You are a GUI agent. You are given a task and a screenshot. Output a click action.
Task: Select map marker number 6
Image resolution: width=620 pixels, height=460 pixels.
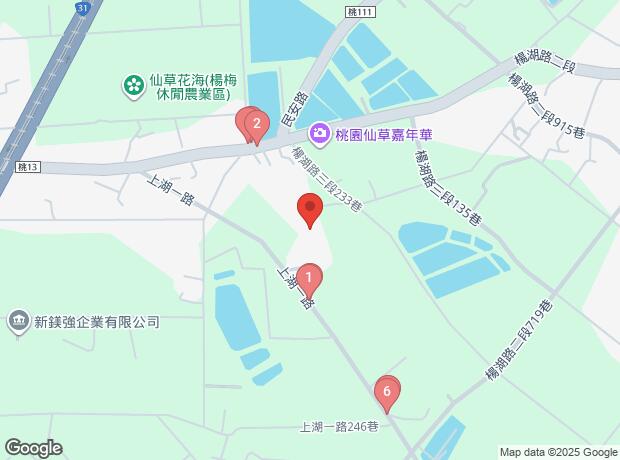coord(387,390)
